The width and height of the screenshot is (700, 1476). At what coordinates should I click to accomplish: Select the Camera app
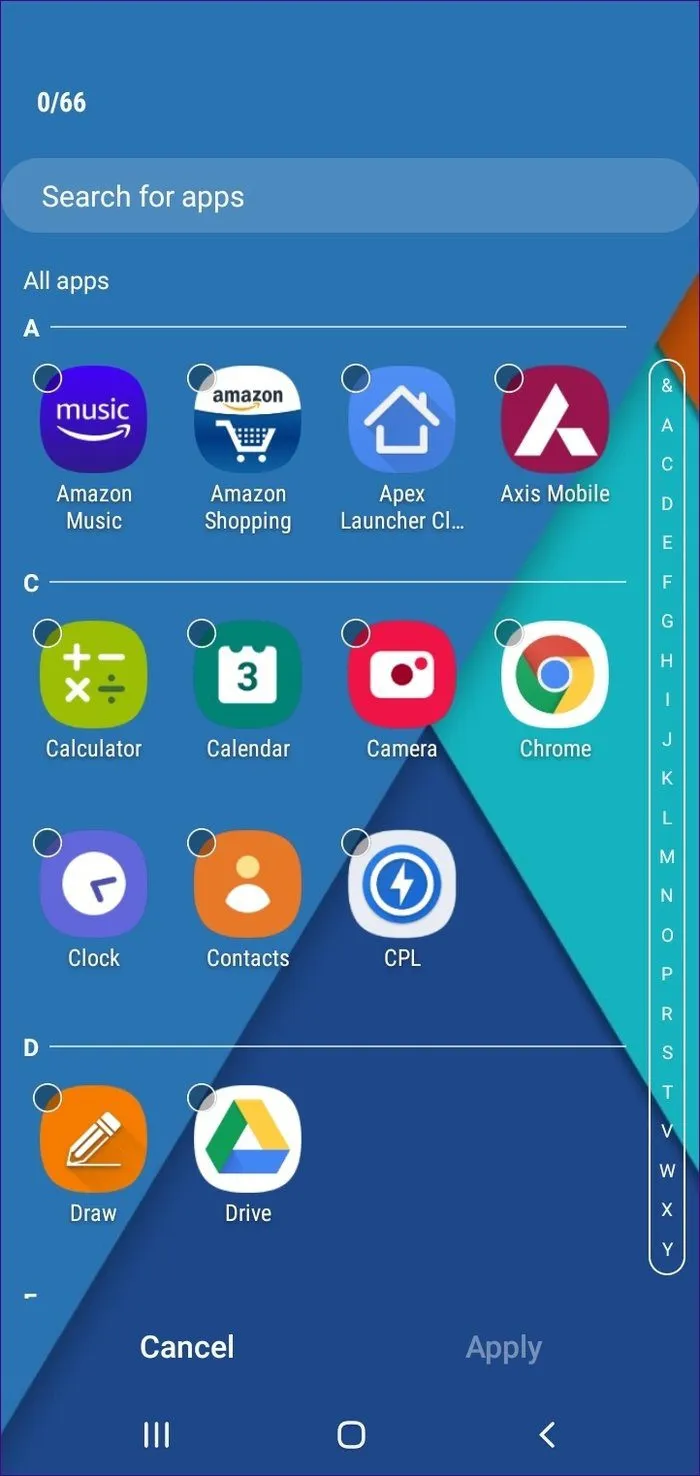pos(401,675)
